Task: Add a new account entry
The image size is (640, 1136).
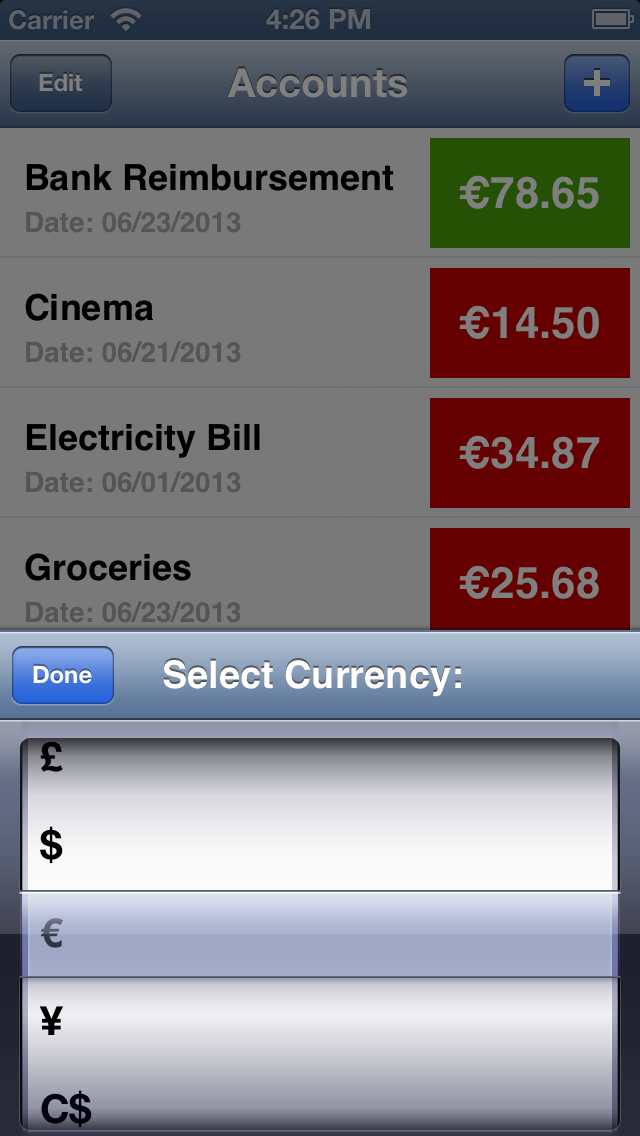Action: tap(597, 83)
